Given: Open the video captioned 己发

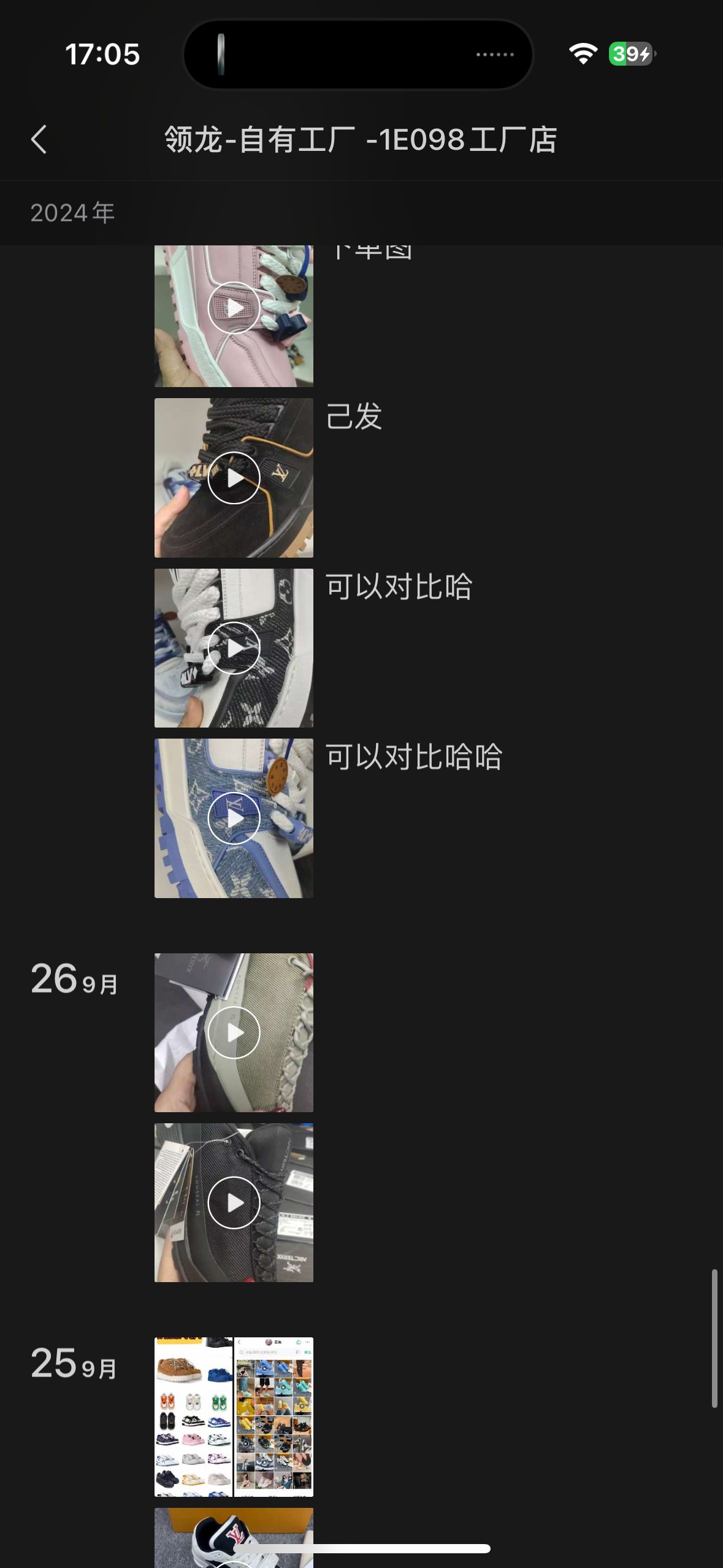Looking at the screenshot, I should [234, 478].
